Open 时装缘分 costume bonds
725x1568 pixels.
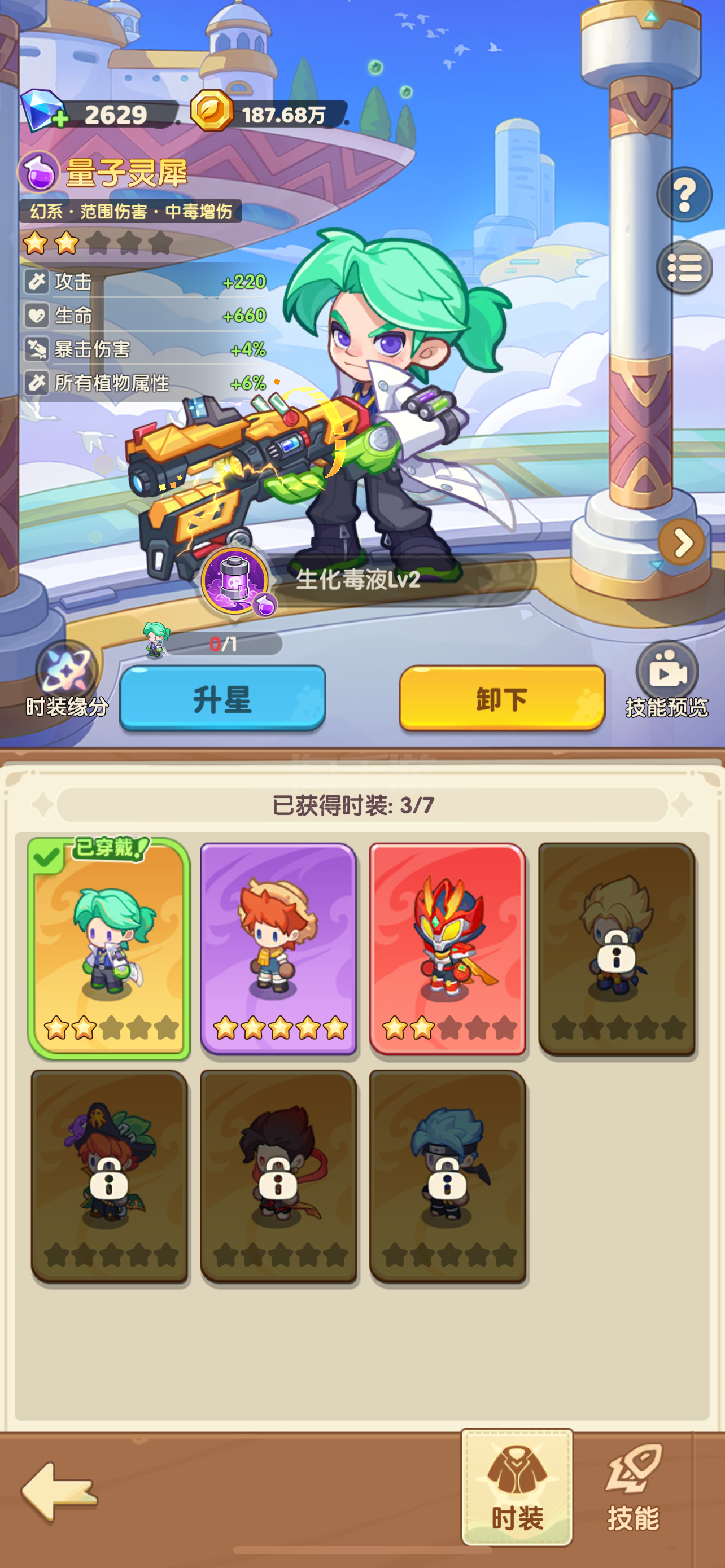[67, 680]
